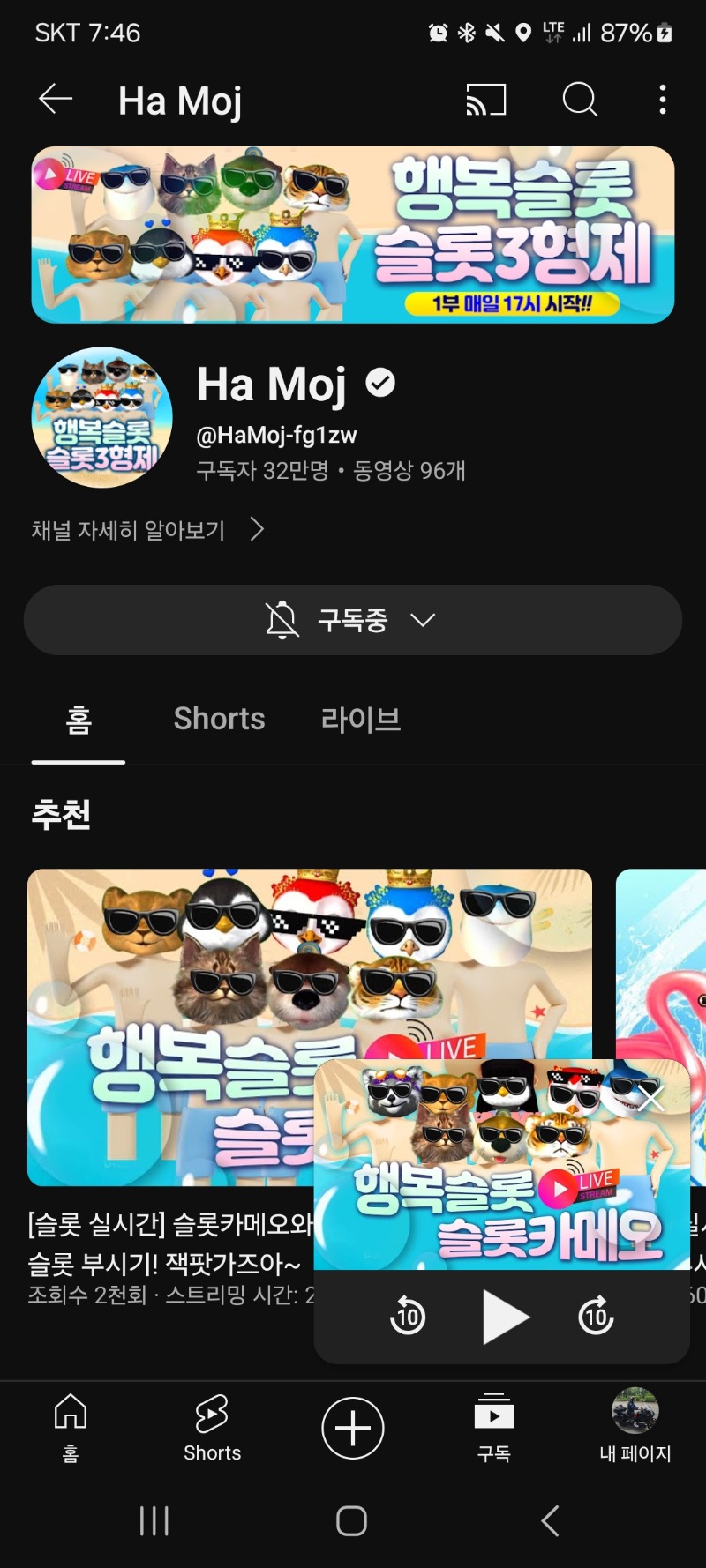Viewport: 706px width, 1568px height.
Task: Tap the back arrow to leave channel
Action: coord(55,100)
